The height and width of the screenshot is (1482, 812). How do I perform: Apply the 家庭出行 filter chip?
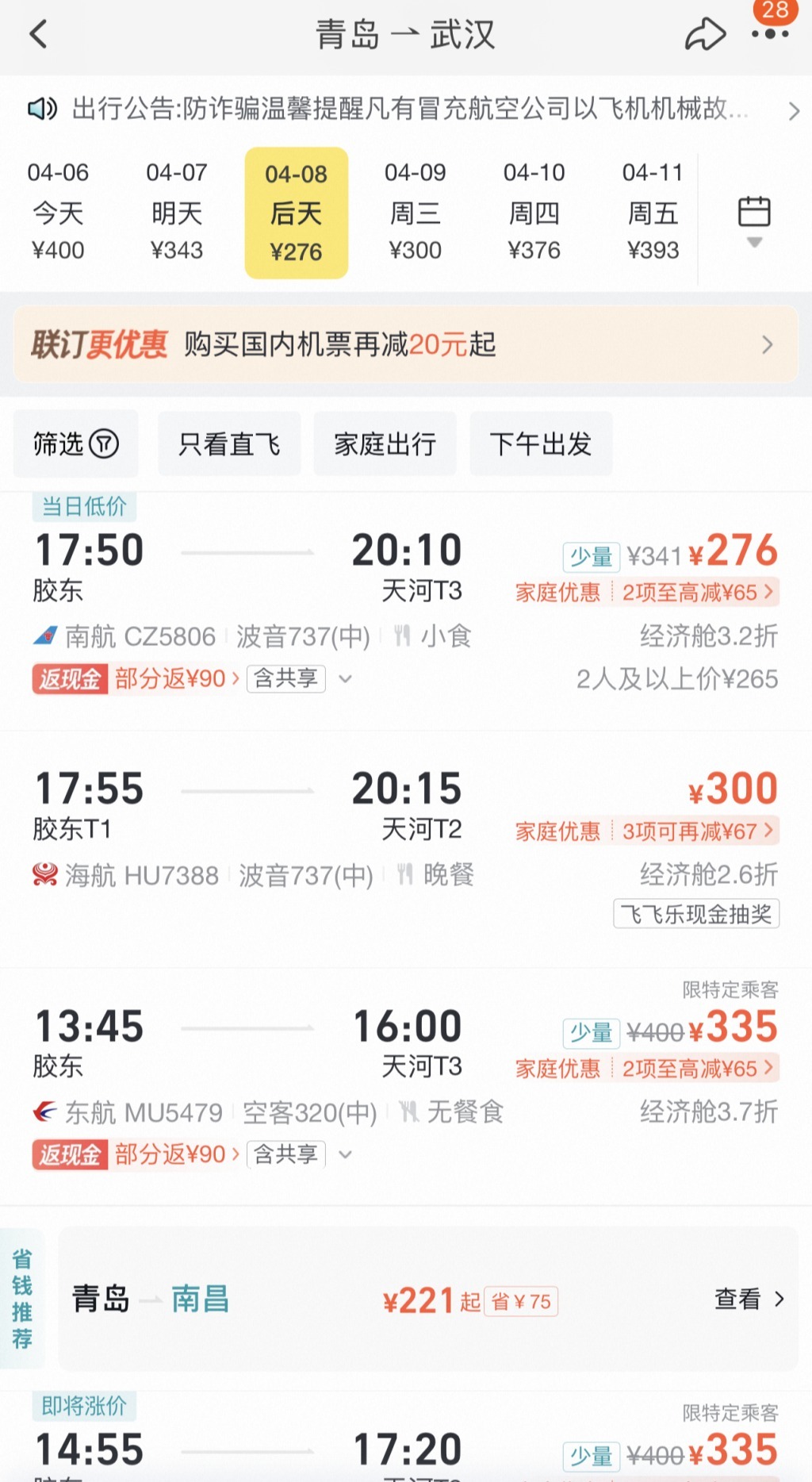tap(385, 443)
